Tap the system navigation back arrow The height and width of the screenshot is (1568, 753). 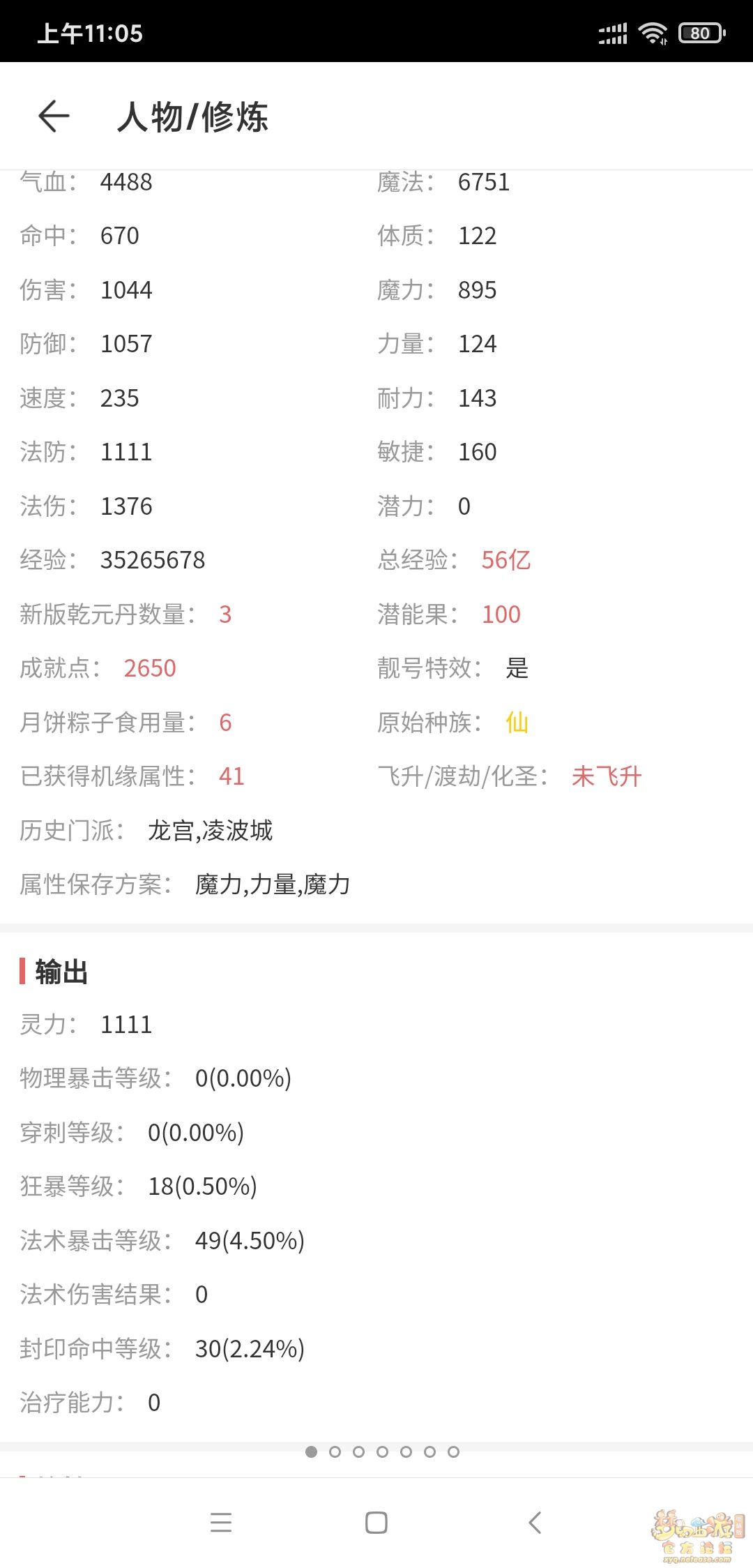(535, 1522)
